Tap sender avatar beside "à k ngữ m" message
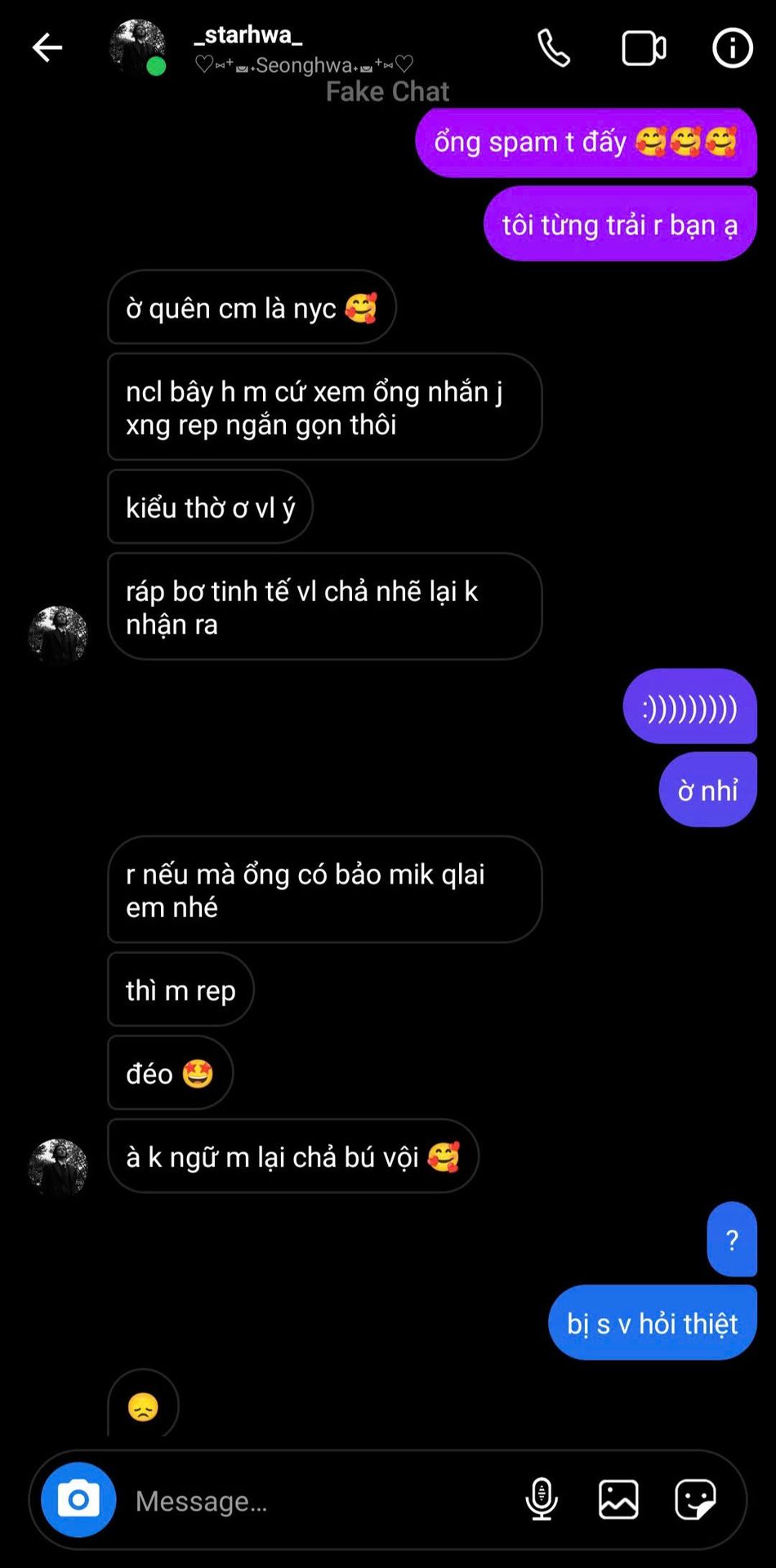Viewport: 776px width, 1568px height. coord(57,1167)
